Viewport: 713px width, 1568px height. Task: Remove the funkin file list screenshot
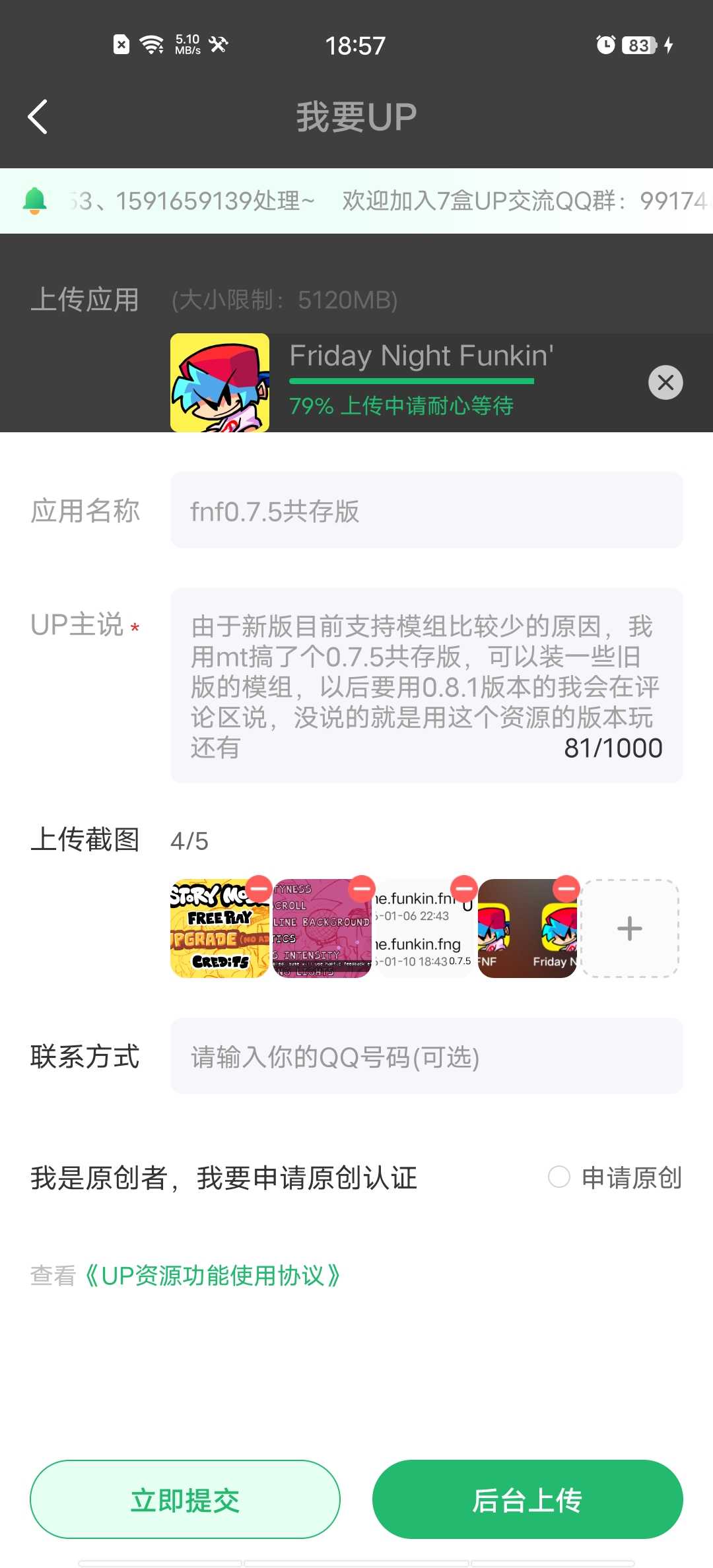click(x=464, y=888)
